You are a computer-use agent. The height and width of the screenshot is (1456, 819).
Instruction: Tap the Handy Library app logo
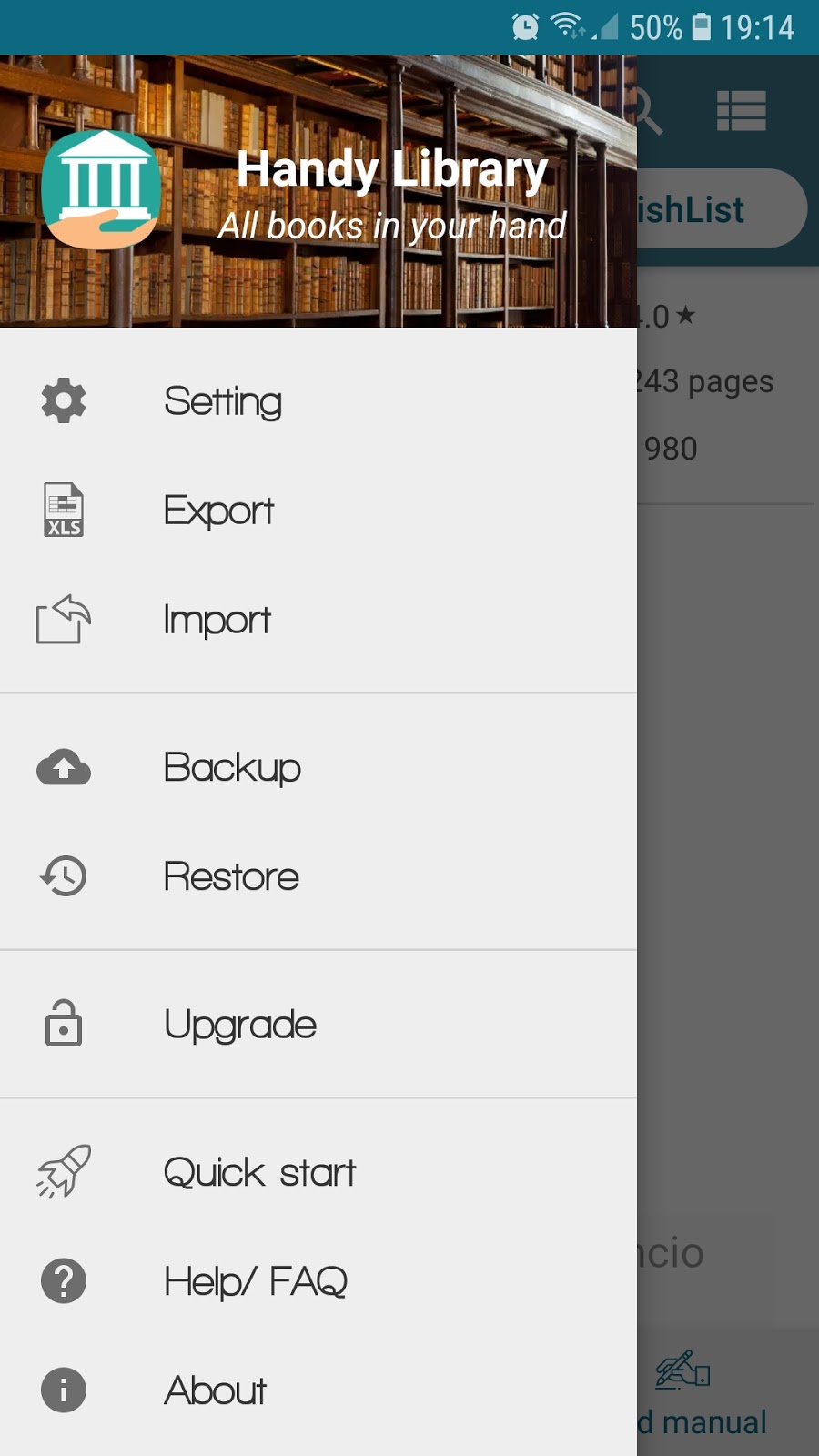tap(100, 188)
